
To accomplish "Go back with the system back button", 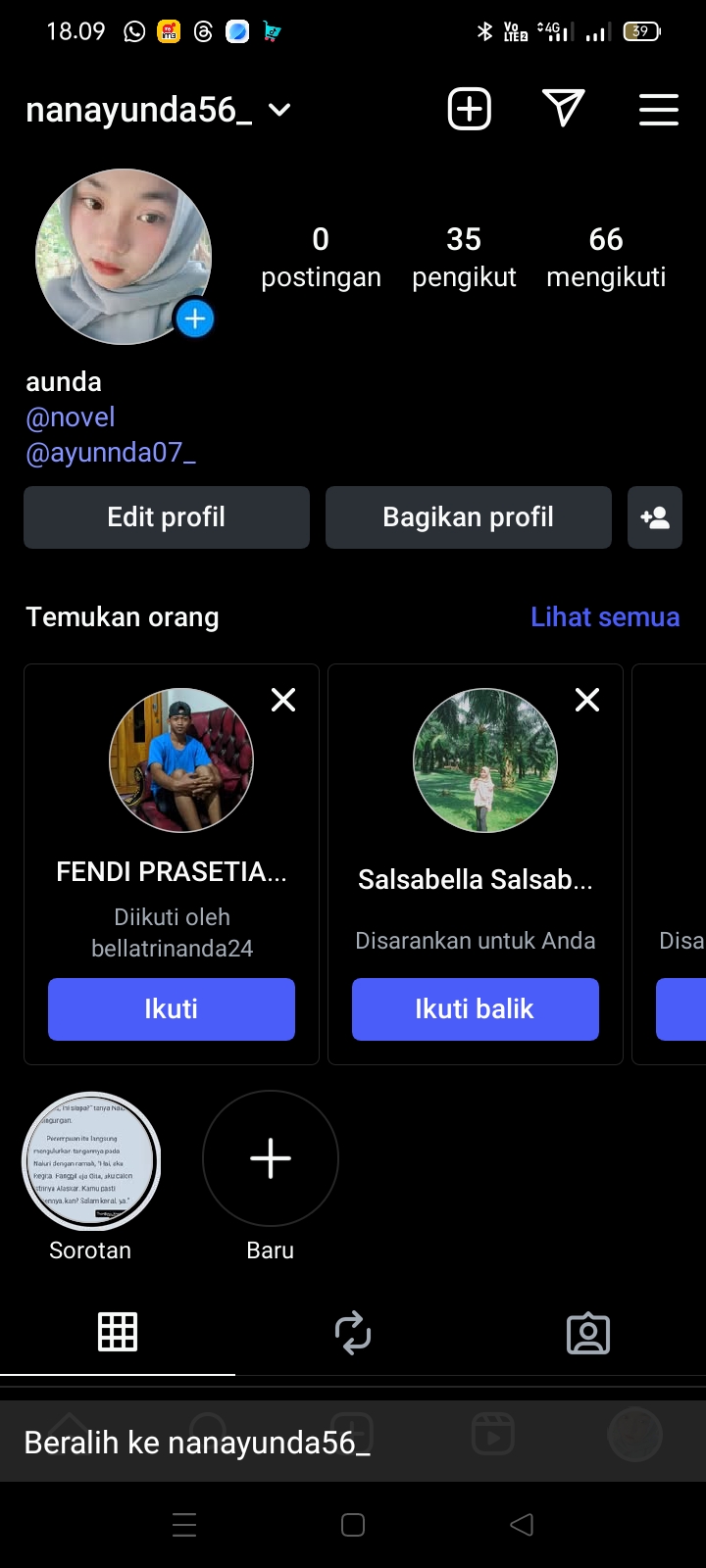I will pos(522,1525).
